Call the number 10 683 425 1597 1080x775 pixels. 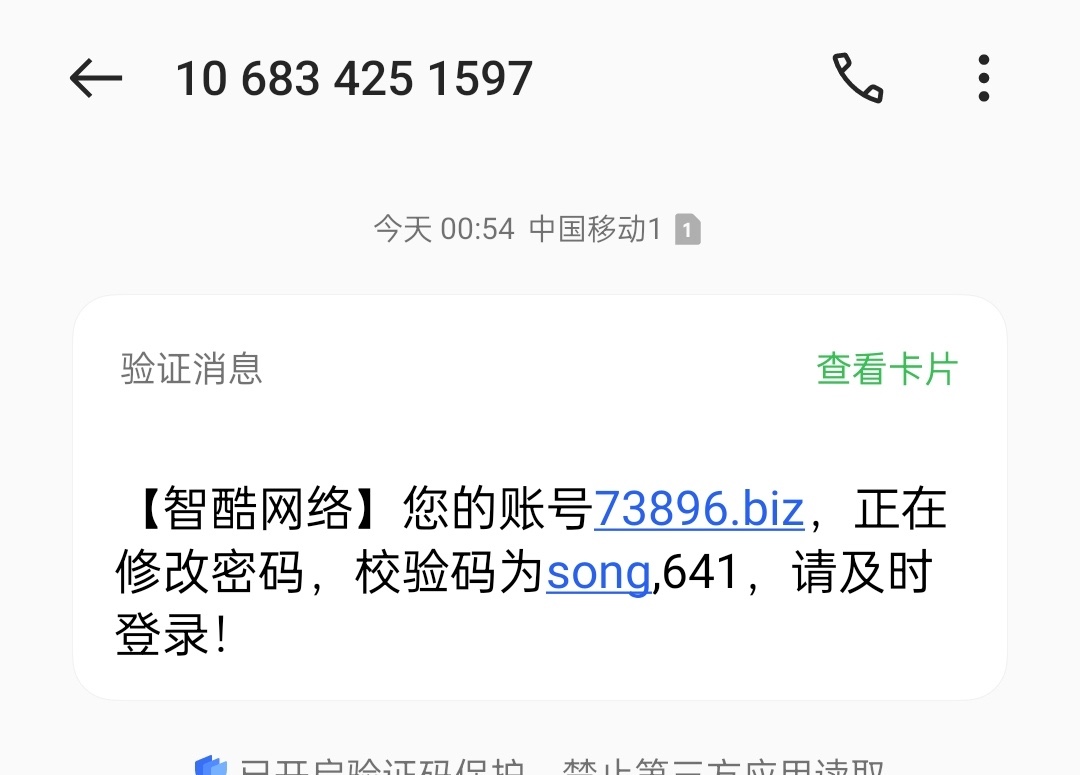click(x=857, y=78)
